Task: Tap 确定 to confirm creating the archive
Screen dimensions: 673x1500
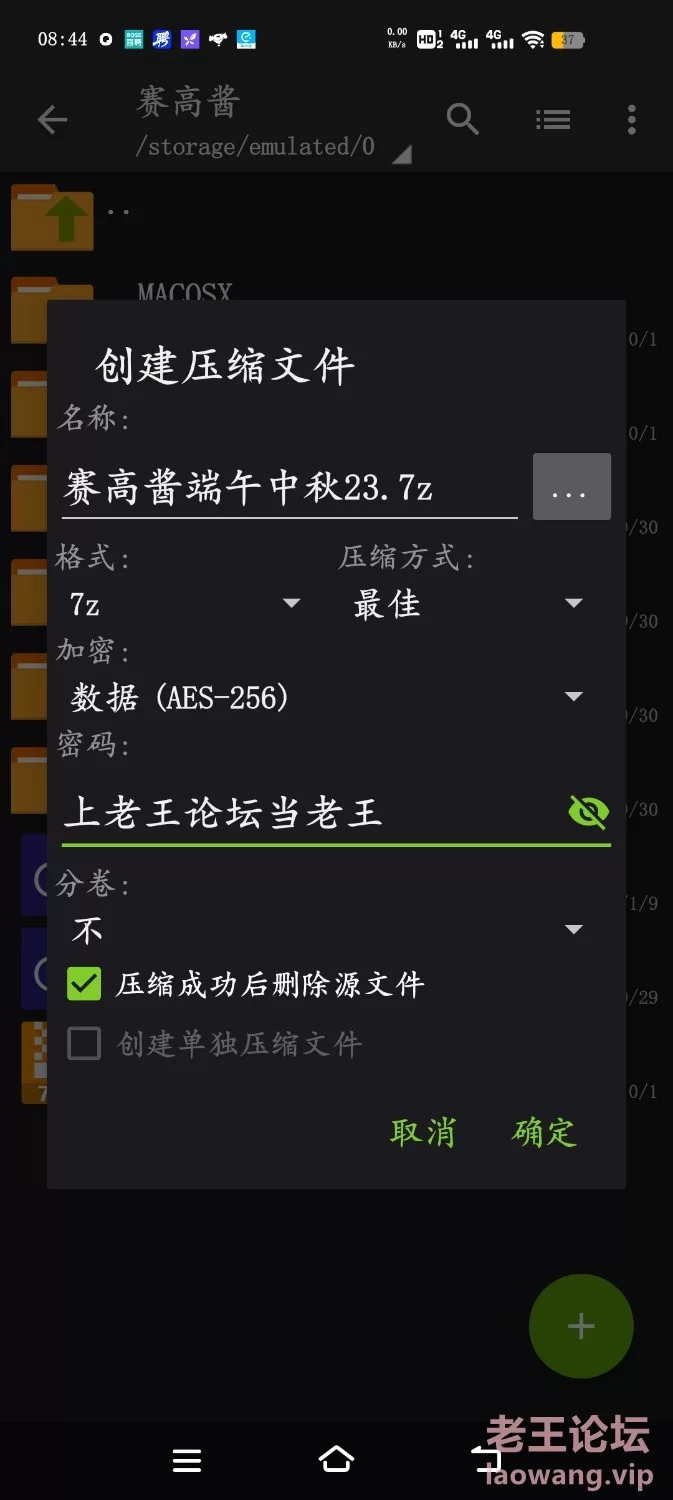Action: 545,1132
